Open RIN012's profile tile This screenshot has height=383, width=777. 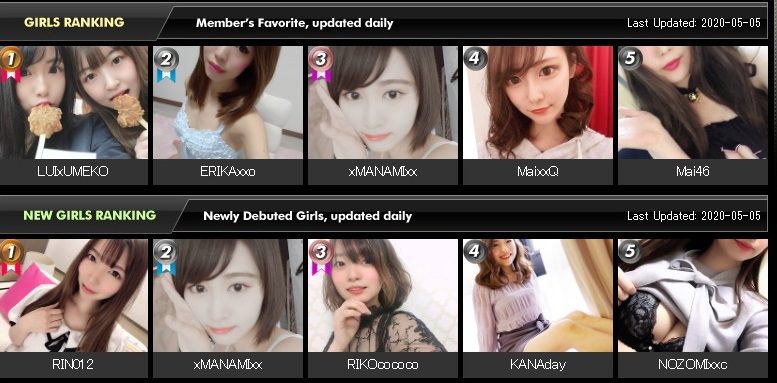pos(73,309)
